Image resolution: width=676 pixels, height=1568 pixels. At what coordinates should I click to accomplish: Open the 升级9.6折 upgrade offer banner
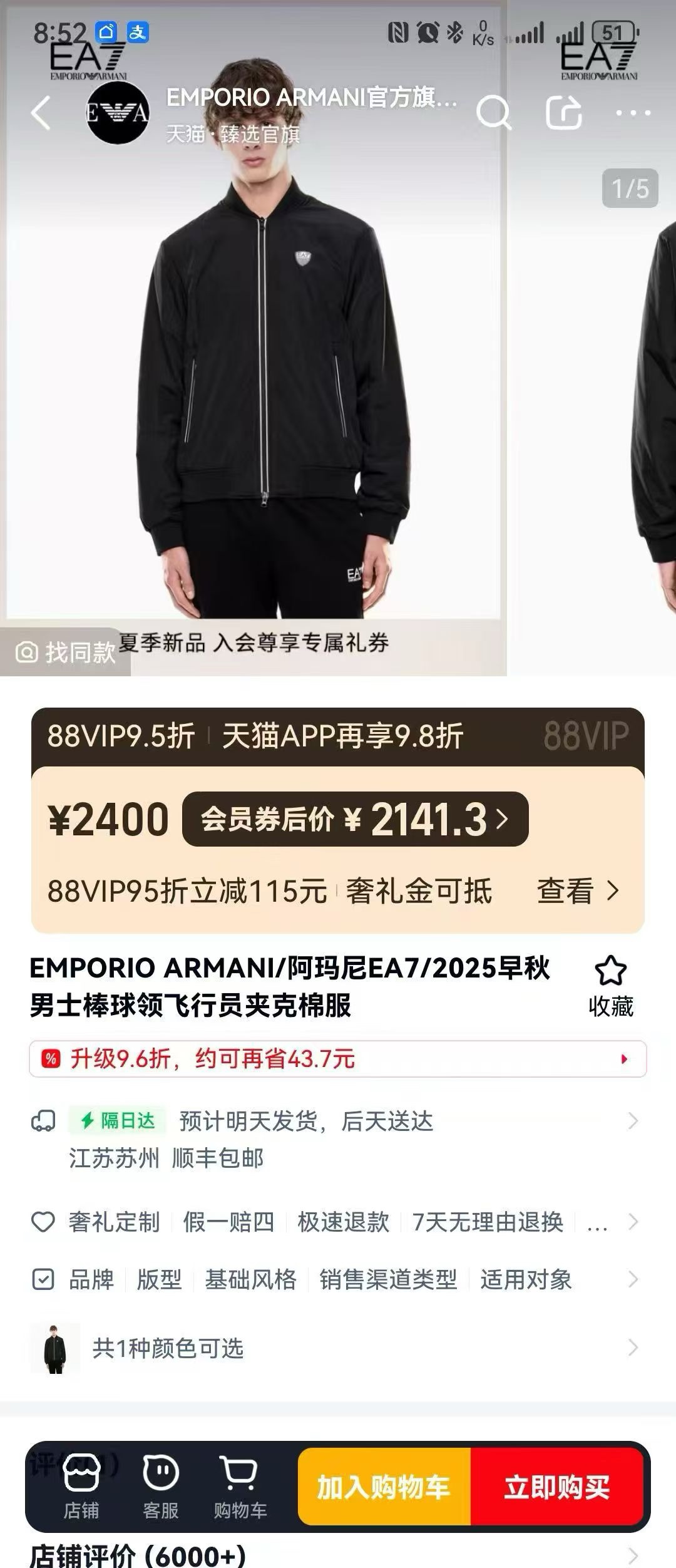pos(337,1059)
